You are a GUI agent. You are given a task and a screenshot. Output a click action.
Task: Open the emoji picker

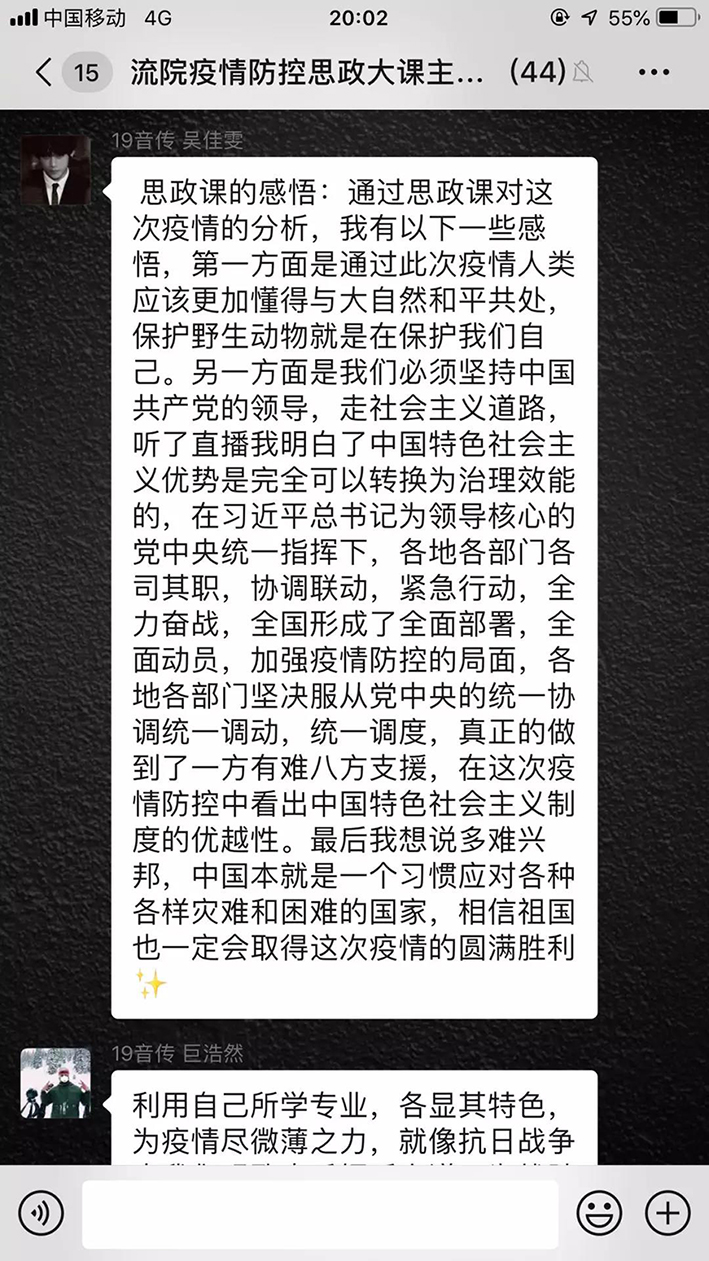coord(599,1214)
